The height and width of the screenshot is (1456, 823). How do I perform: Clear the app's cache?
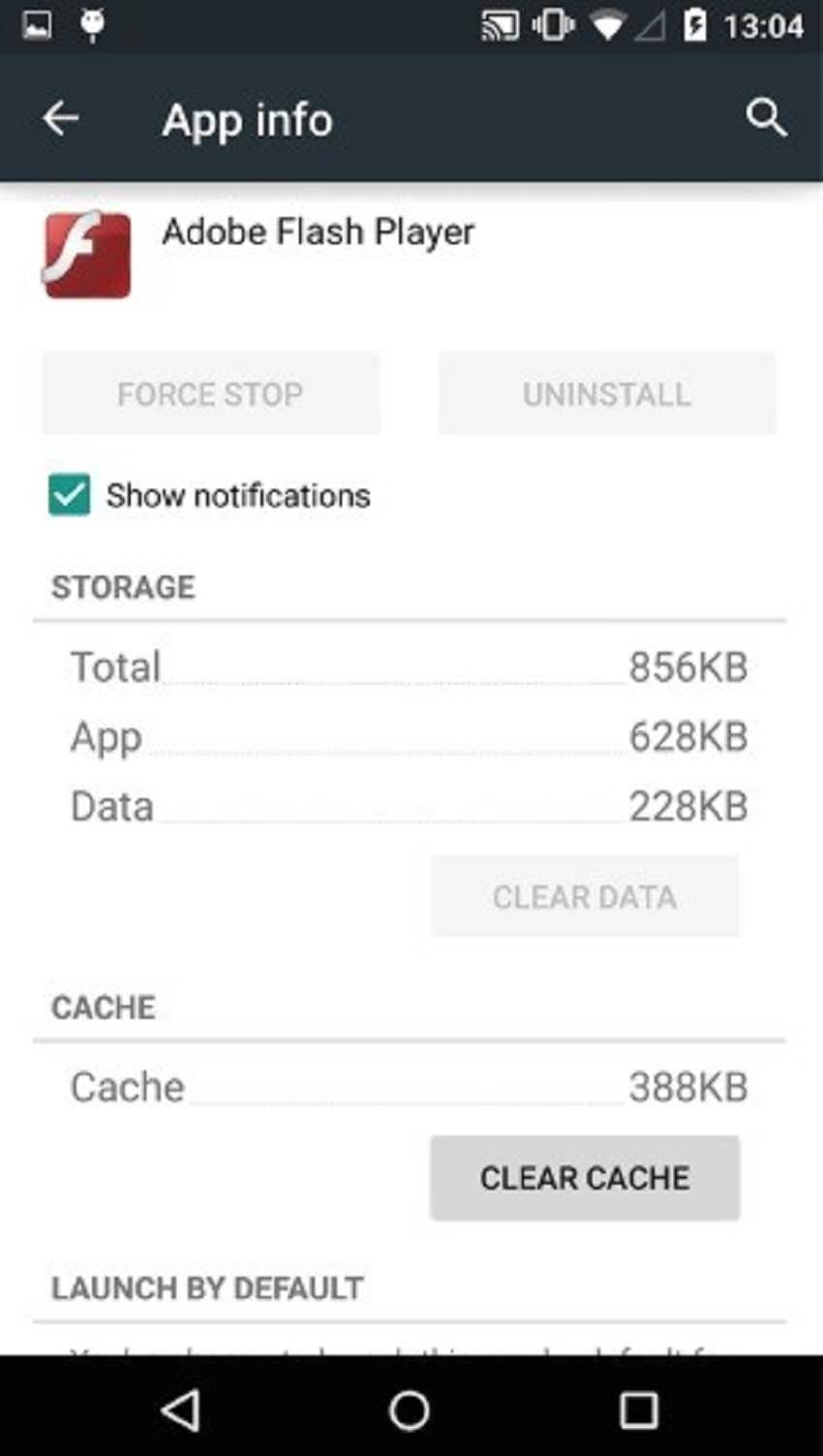pos(585,1178)
